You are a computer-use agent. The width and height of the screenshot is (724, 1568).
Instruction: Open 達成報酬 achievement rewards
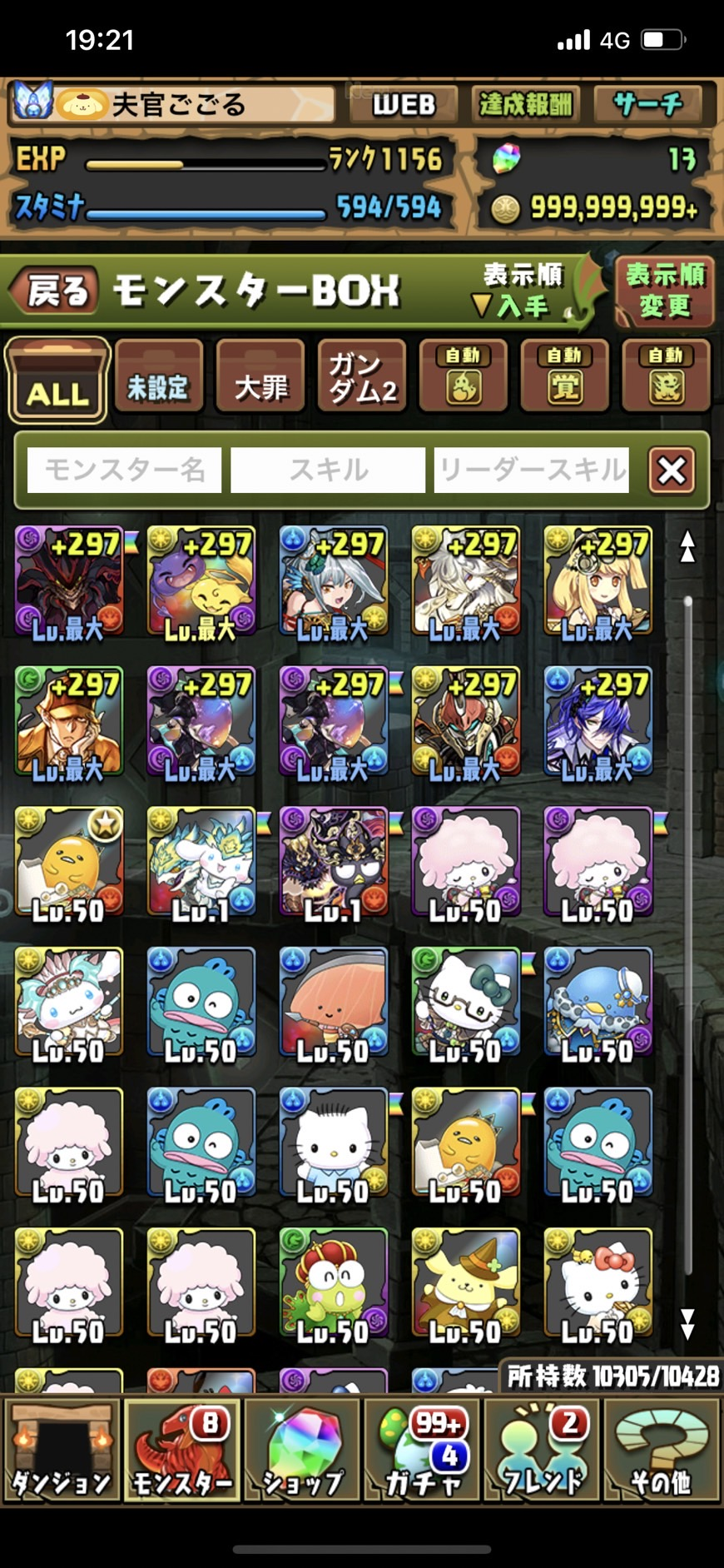pos(525,104)
